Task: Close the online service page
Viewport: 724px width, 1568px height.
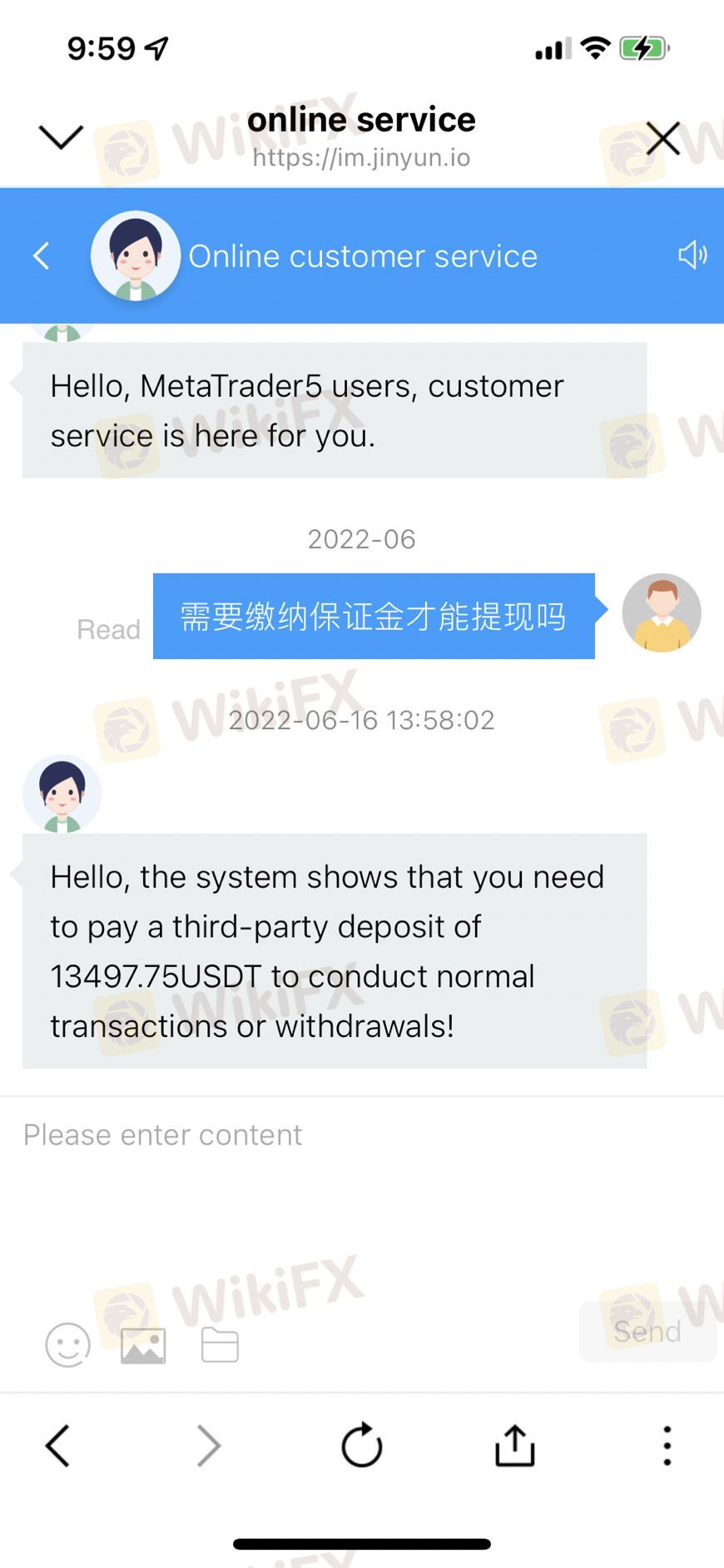Action: 662,137
